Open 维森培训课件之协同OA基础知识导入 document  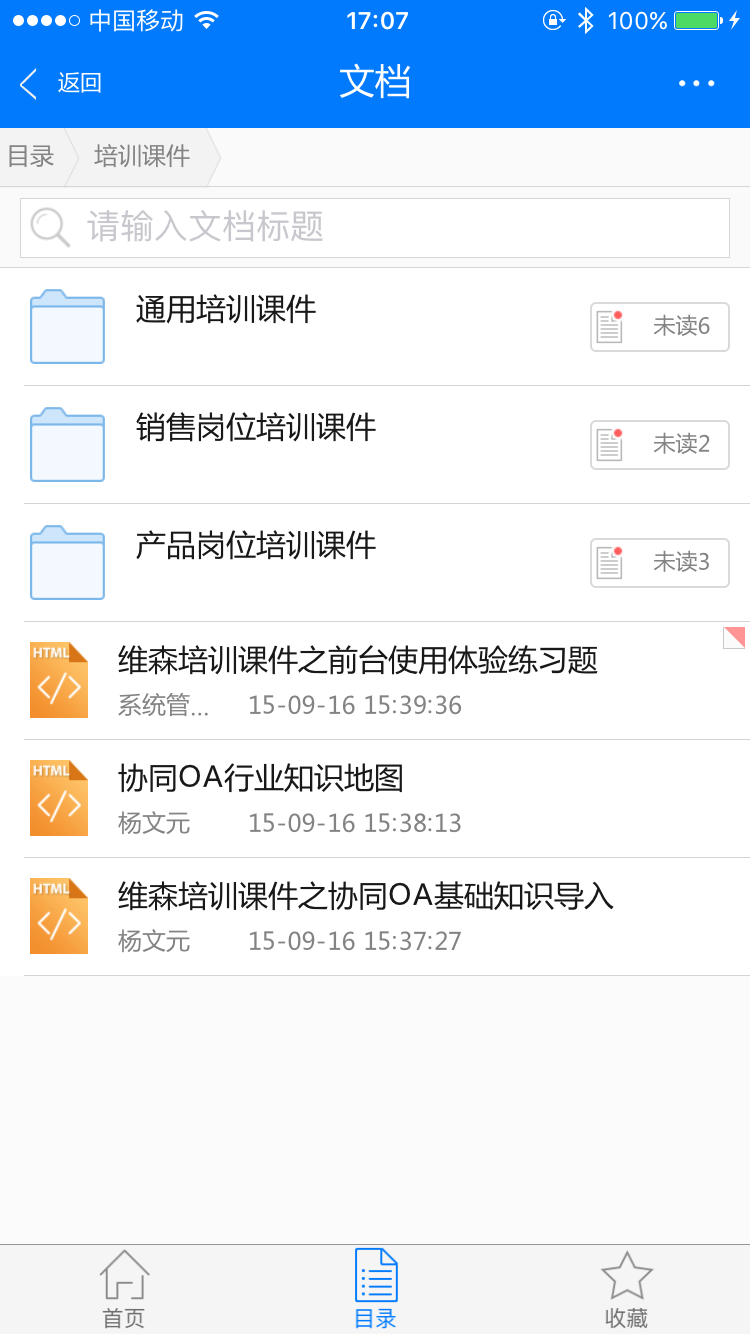coord(375,917)
